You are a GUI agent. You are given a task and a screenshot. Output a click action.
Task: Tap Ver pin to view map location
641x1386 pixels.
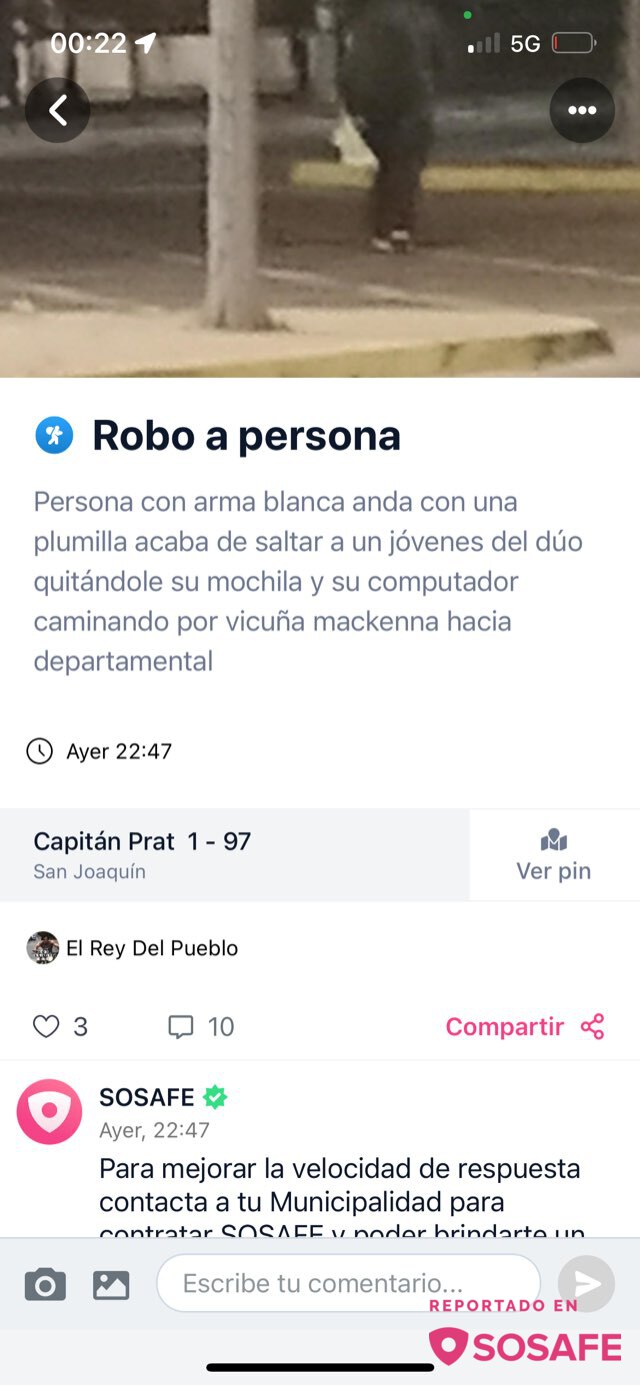click(x=554, y=856)
